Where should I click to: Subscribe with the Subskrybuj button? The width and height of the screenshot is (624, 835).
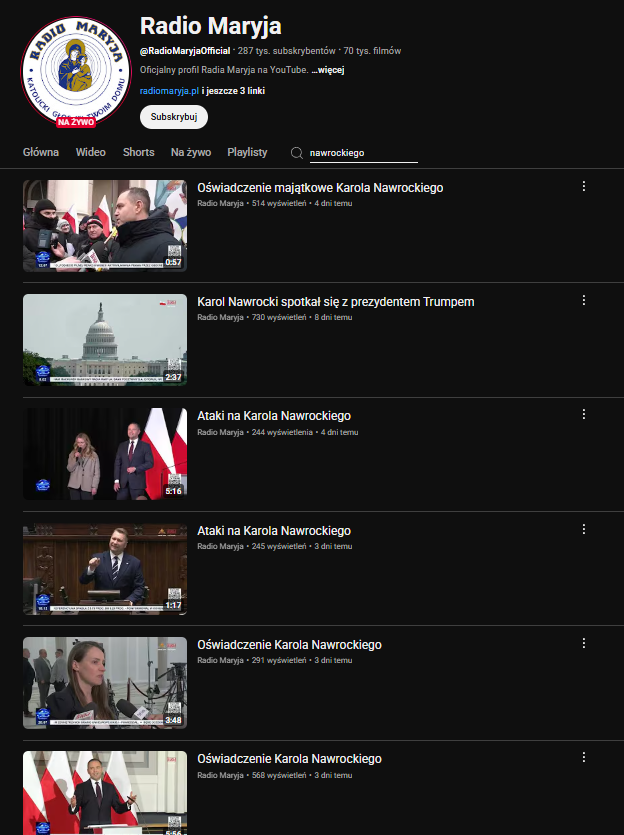[174, 117]
